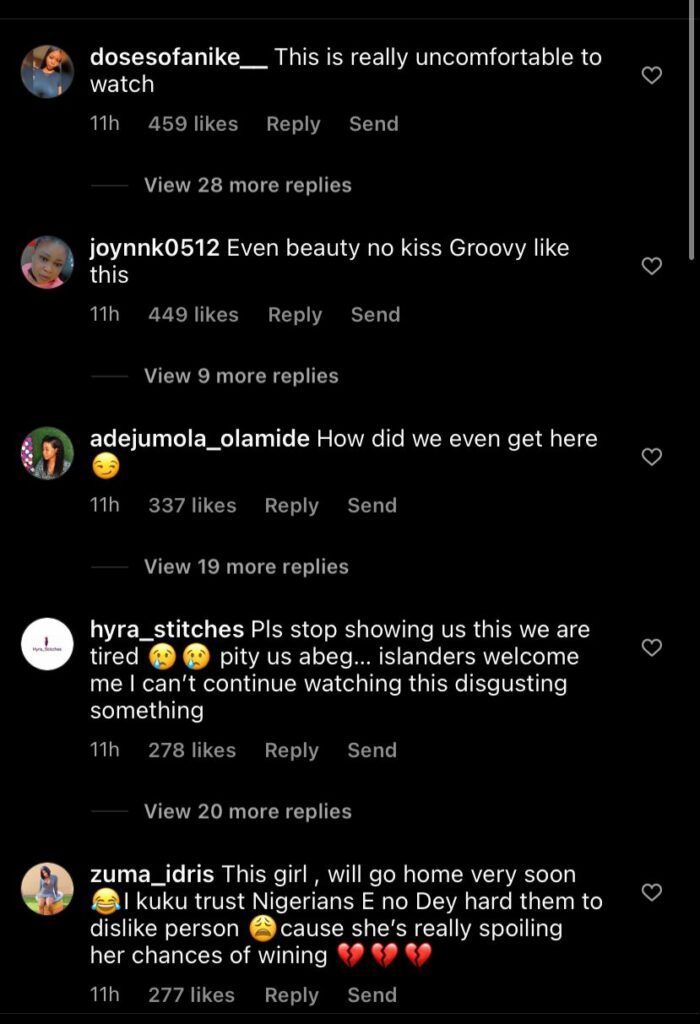
Task: Like the comment by dosesofanike__
Action: (x=651, y=75)
